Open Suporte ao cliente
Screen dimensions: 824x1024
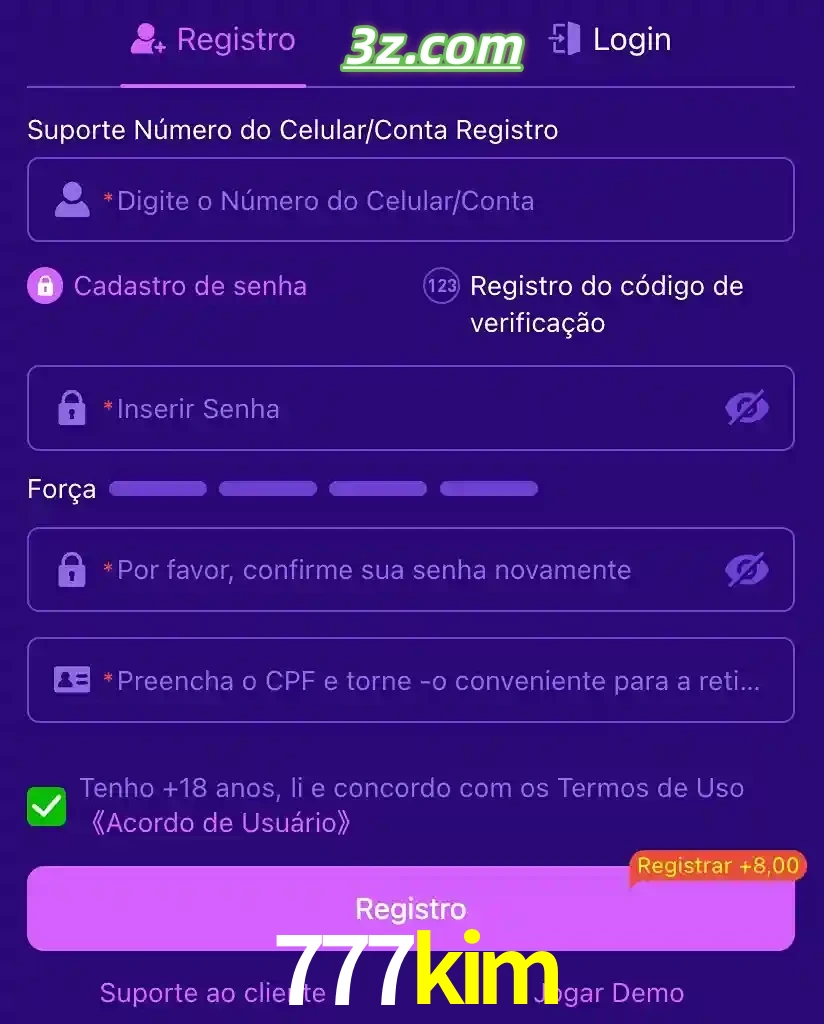[190, 993]
